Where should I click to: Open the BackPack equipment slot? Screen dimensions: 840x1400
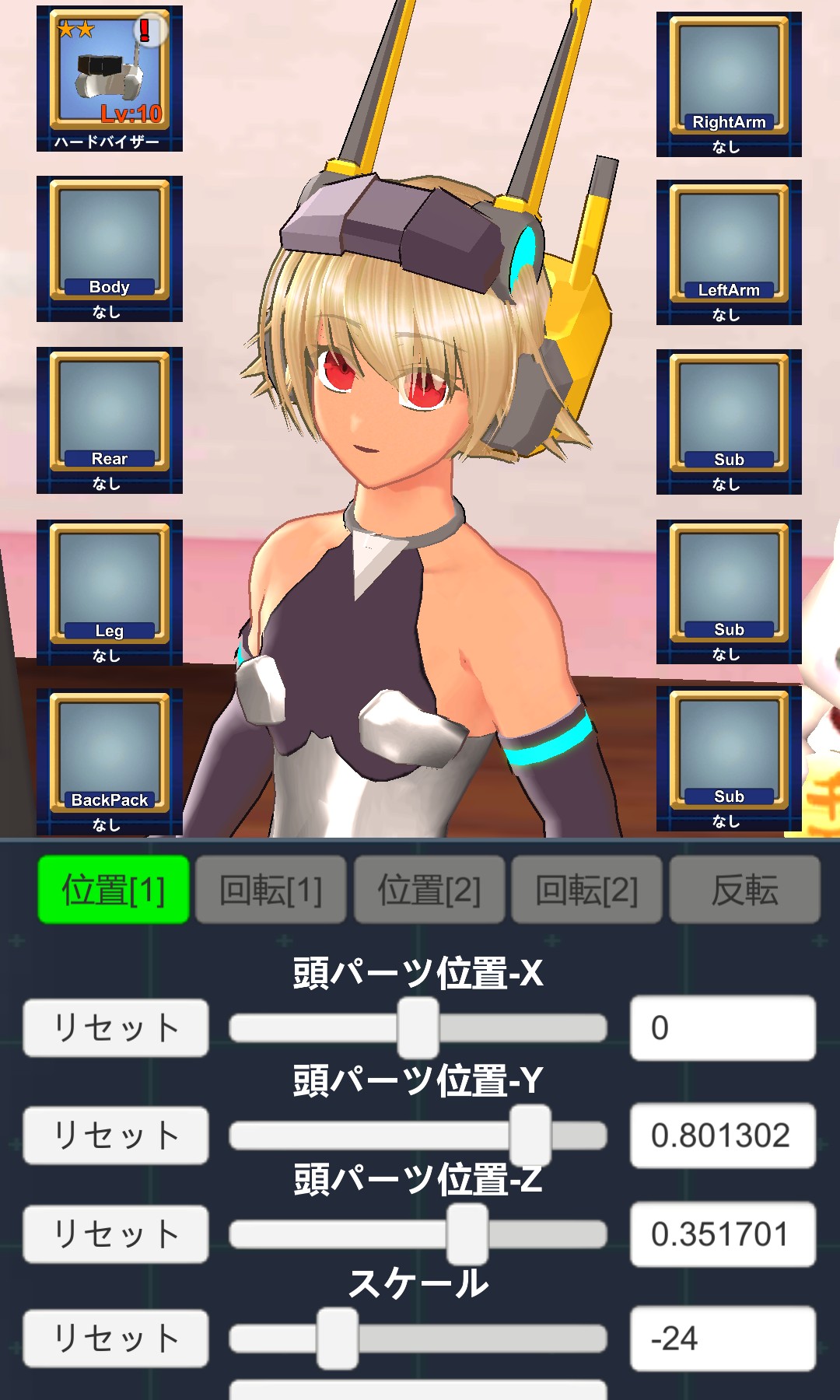(110, 760)
